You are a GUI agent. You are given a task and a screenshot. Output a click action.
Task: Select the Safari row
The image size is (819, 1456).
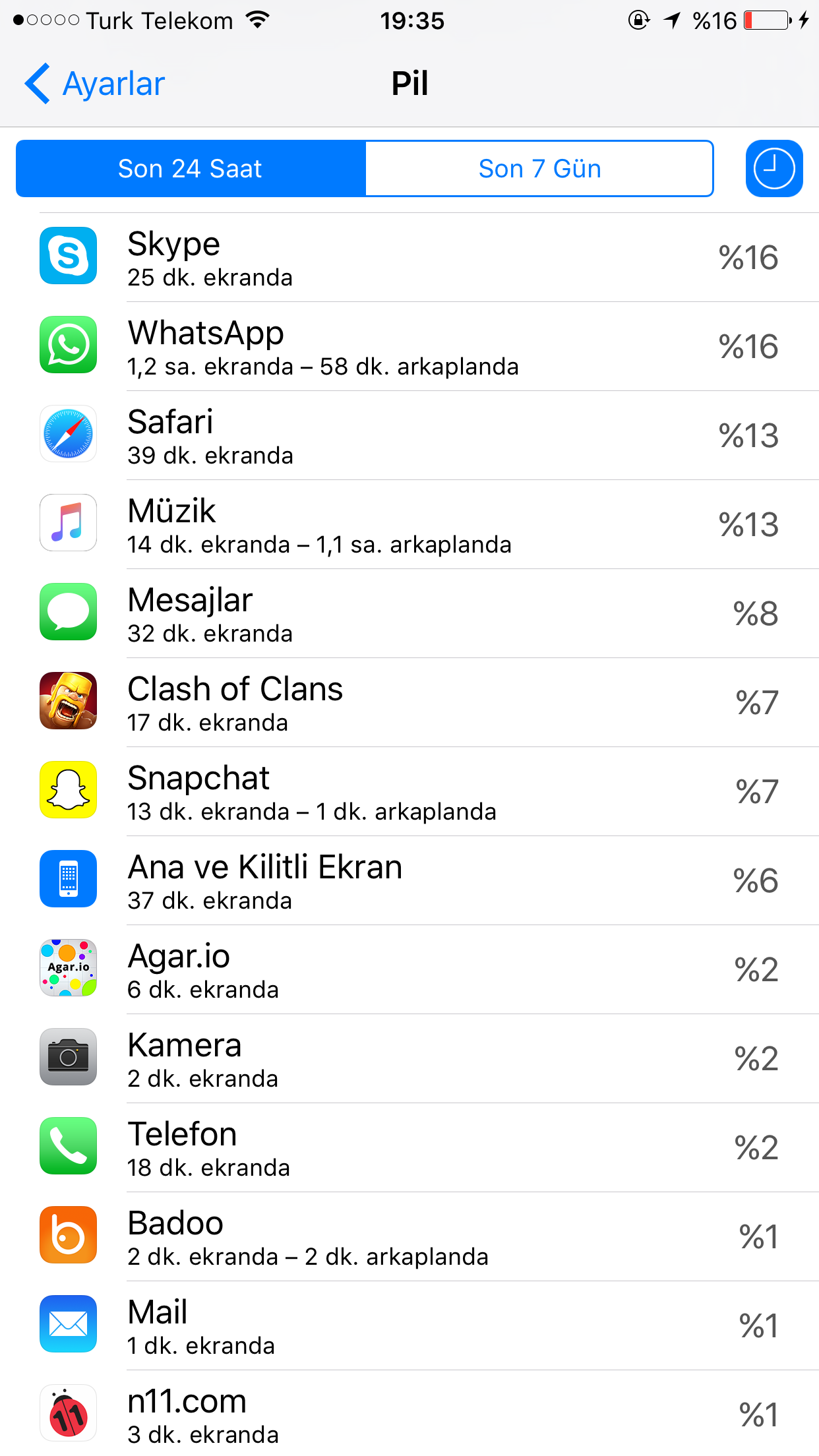(409, 435)
